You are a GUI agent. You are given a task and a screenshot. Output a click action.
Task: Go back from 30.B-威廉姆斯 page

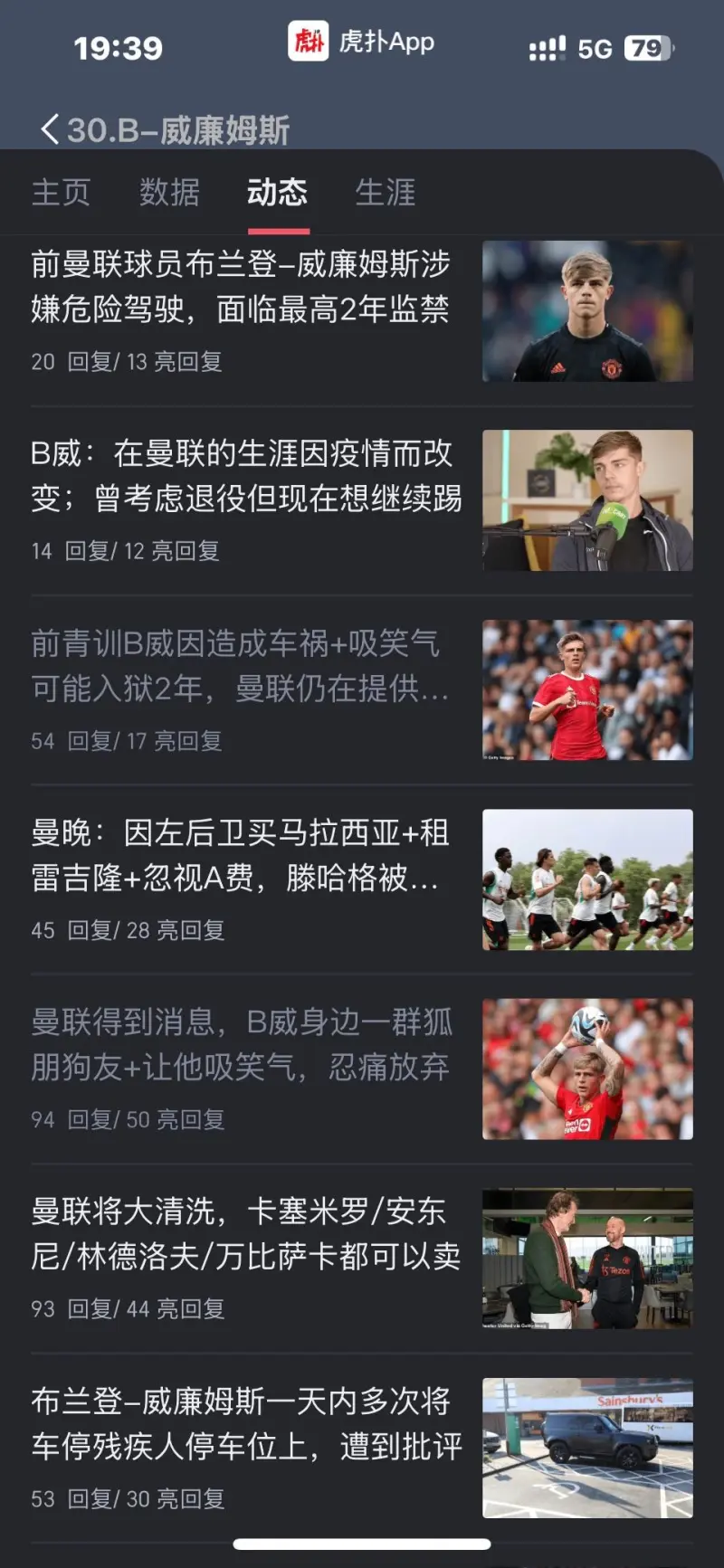click(x=51, y=129)
